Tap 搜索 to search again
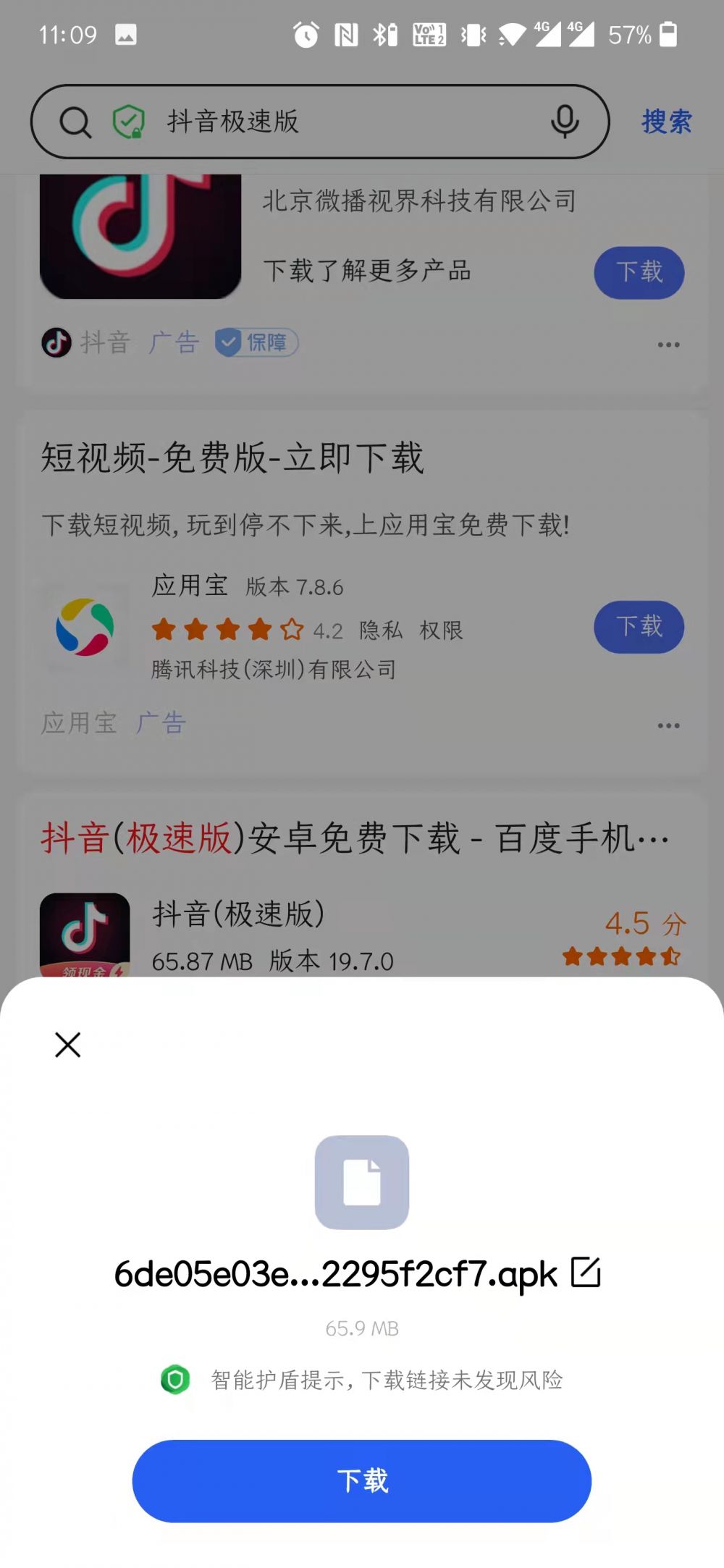 tap(665, 122)
